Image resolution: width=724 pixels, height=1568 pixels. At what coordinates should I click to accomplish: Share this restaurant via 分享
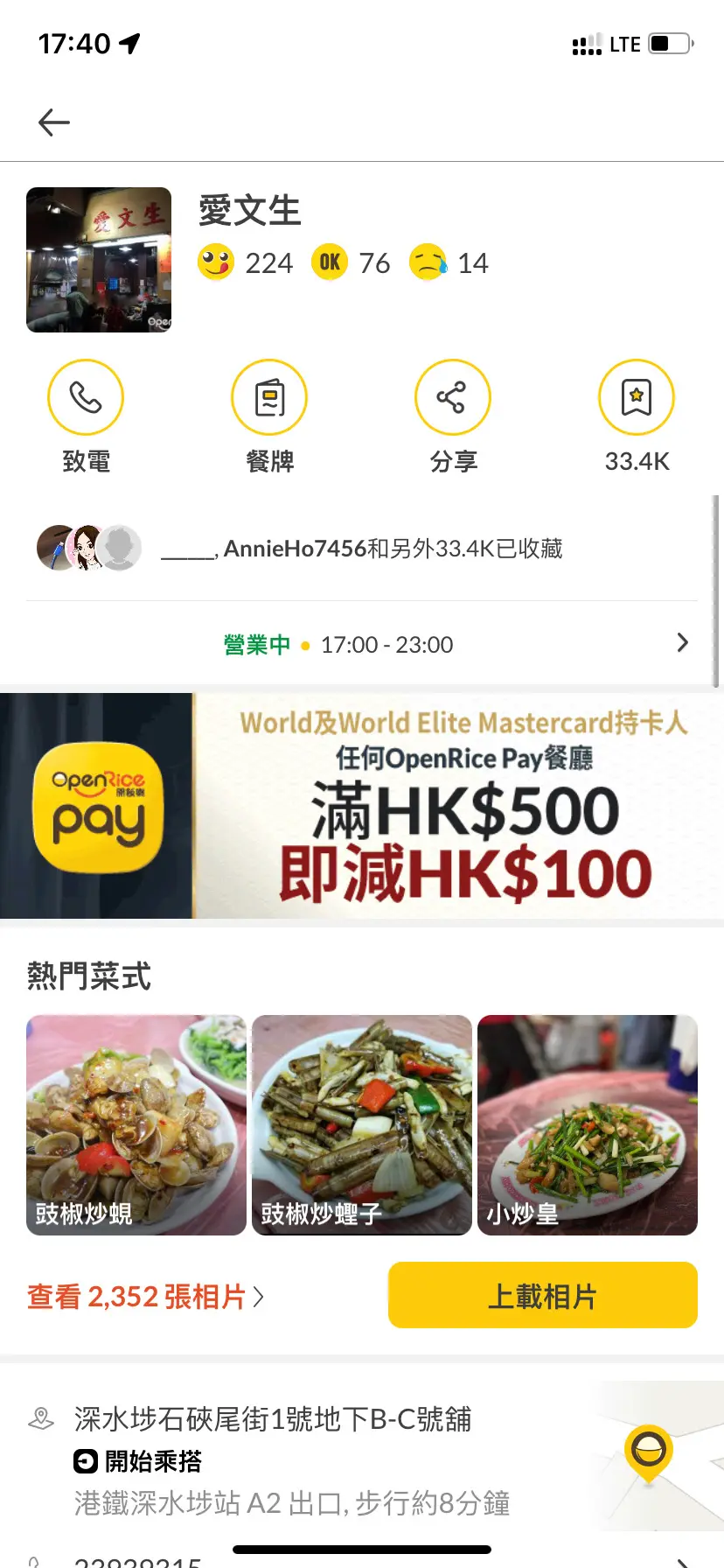click(452, 398)
